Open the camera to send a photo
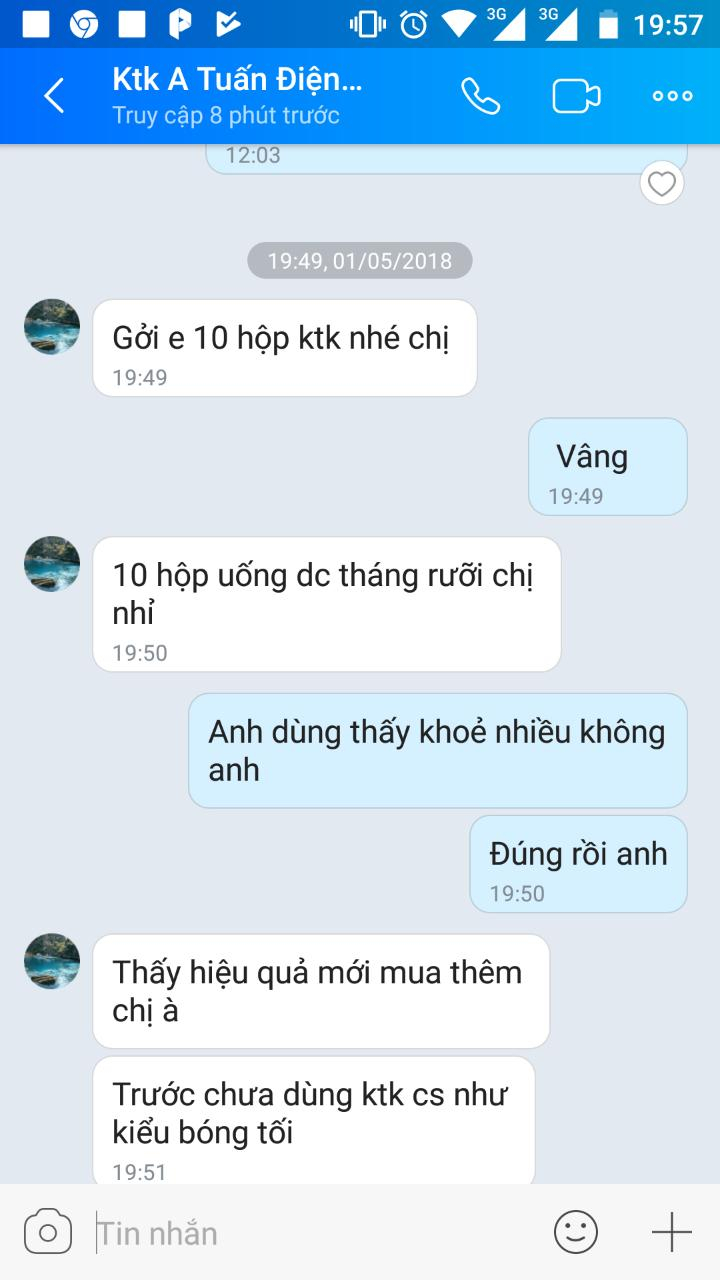720x1280 pixels. pos(48,1232)
